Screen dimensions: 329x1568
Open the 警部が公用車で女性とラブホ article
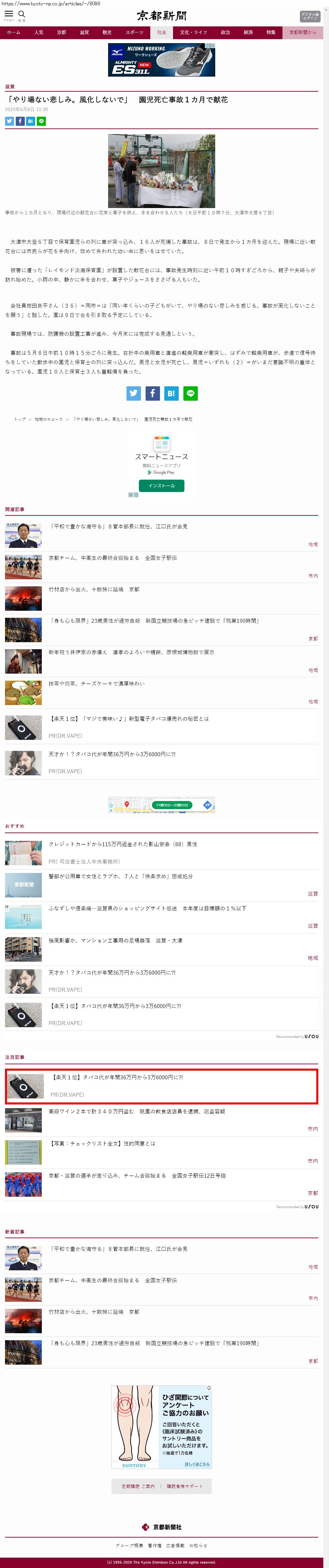(120, 877)
